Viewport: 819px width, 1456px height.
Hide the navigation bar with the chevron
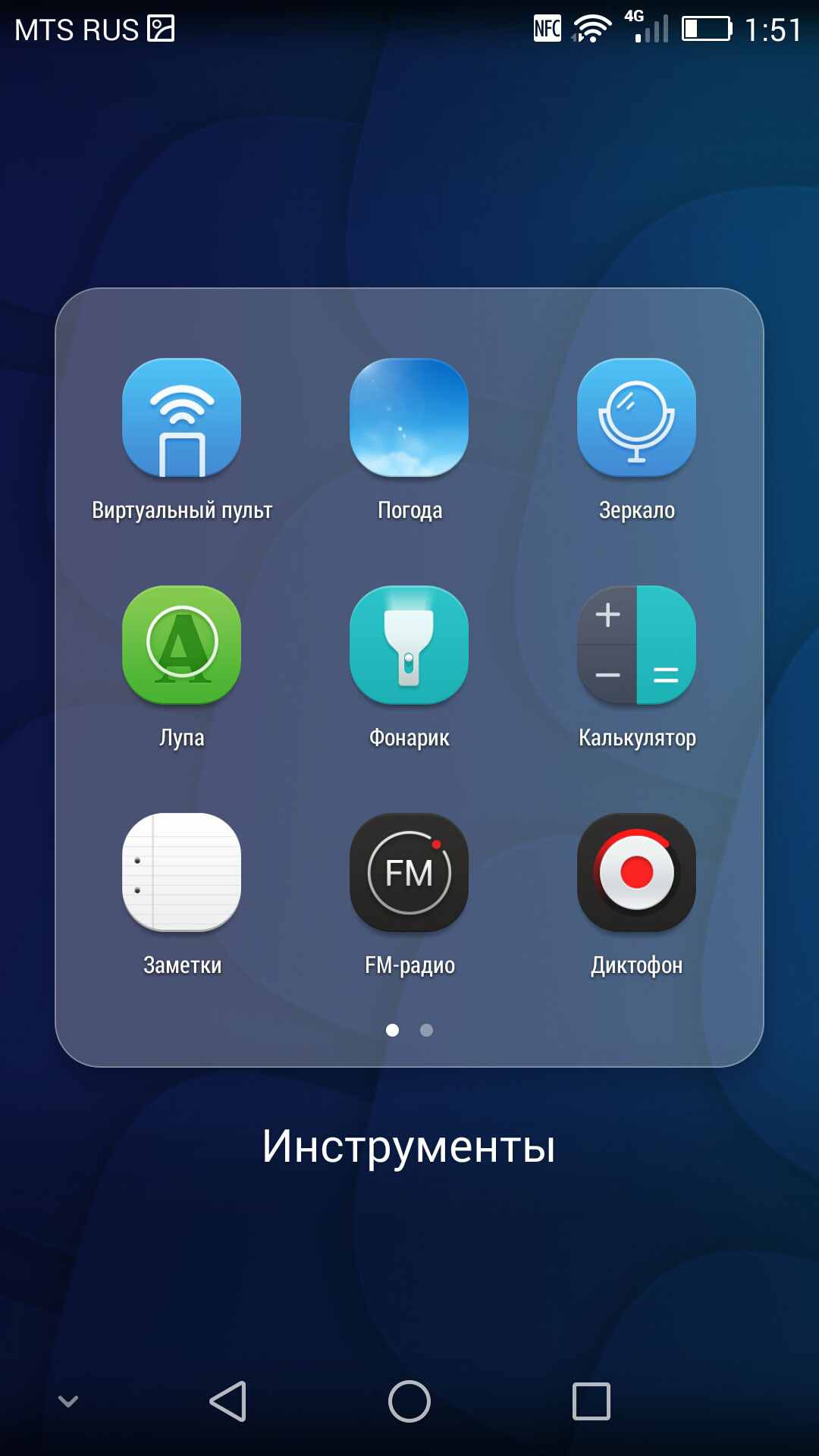68,1401
